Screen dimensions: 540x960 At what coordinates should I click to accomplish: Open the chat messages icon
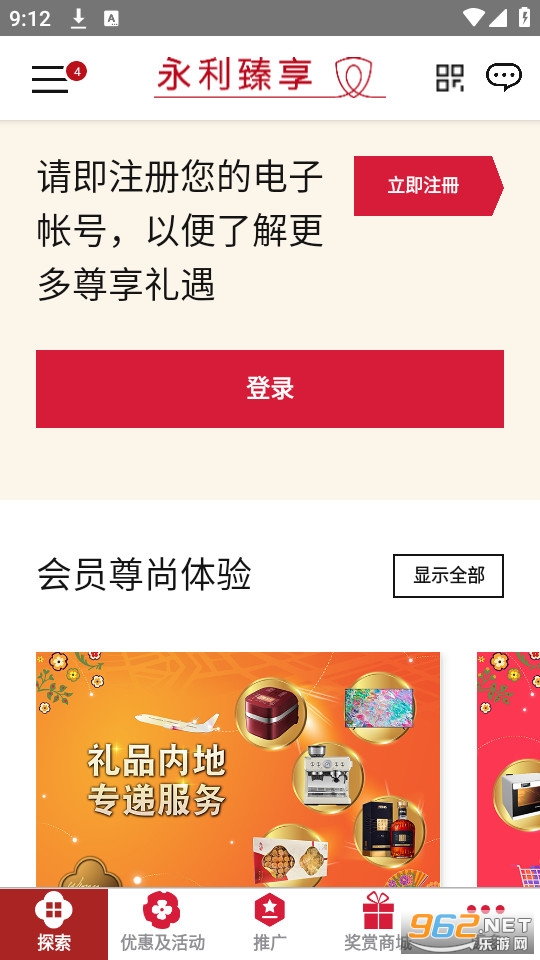click(x=504, y=78)
